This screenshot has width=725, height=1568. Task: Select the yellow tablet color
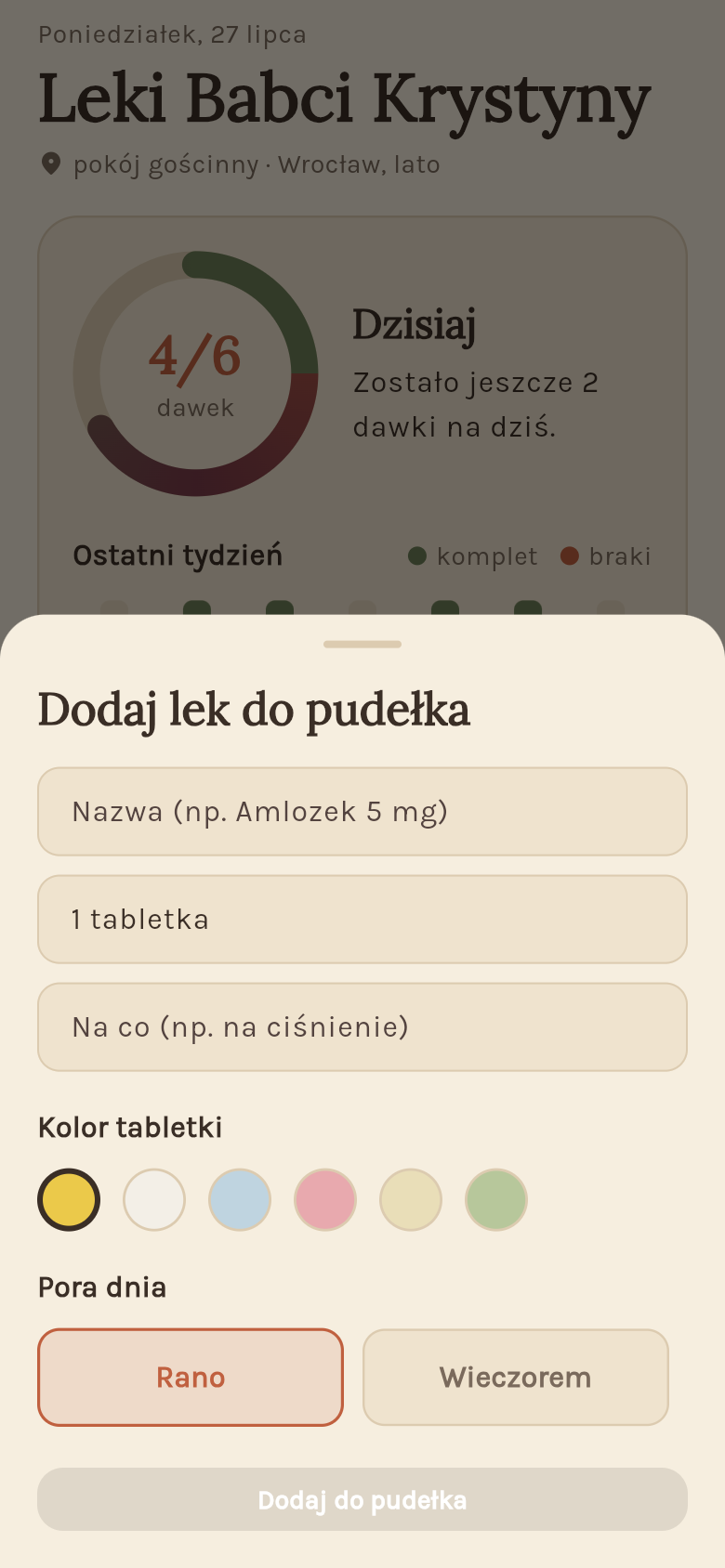click(69, 1199)
